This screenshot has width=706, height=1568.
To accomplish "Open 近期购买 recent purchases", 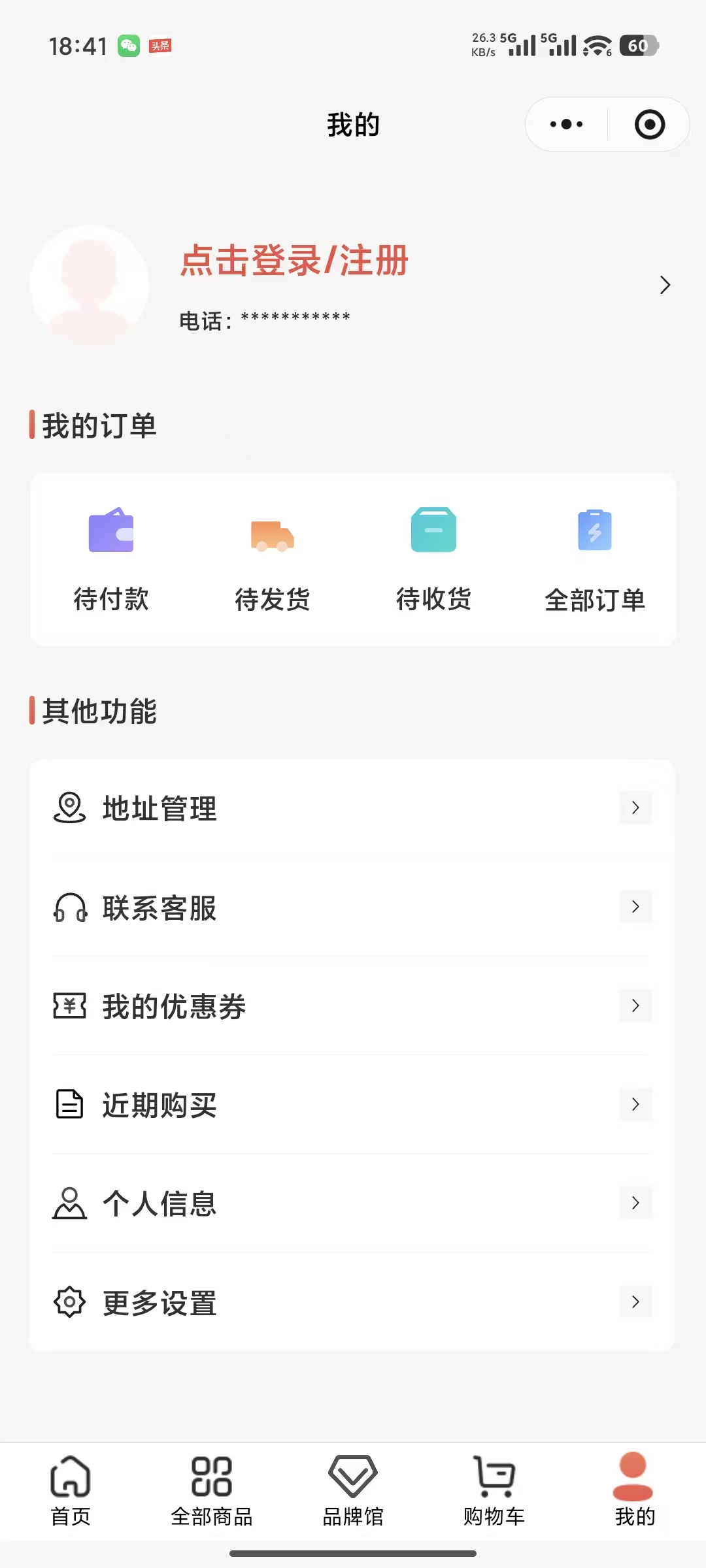I will click(x=352, y=1104).
